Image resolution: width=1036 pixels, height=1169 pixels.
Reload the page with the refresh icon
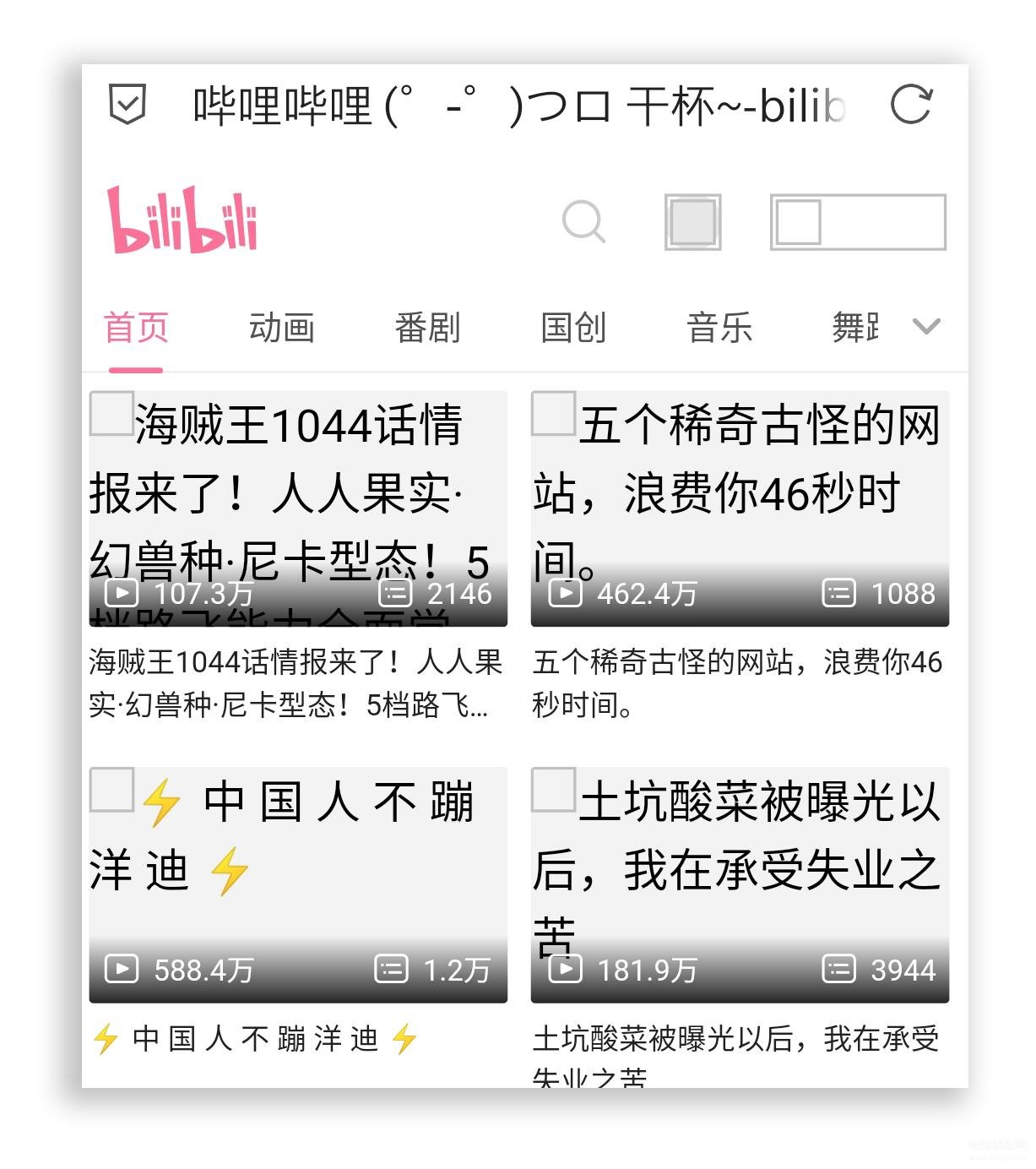click(x=911, y=105)
